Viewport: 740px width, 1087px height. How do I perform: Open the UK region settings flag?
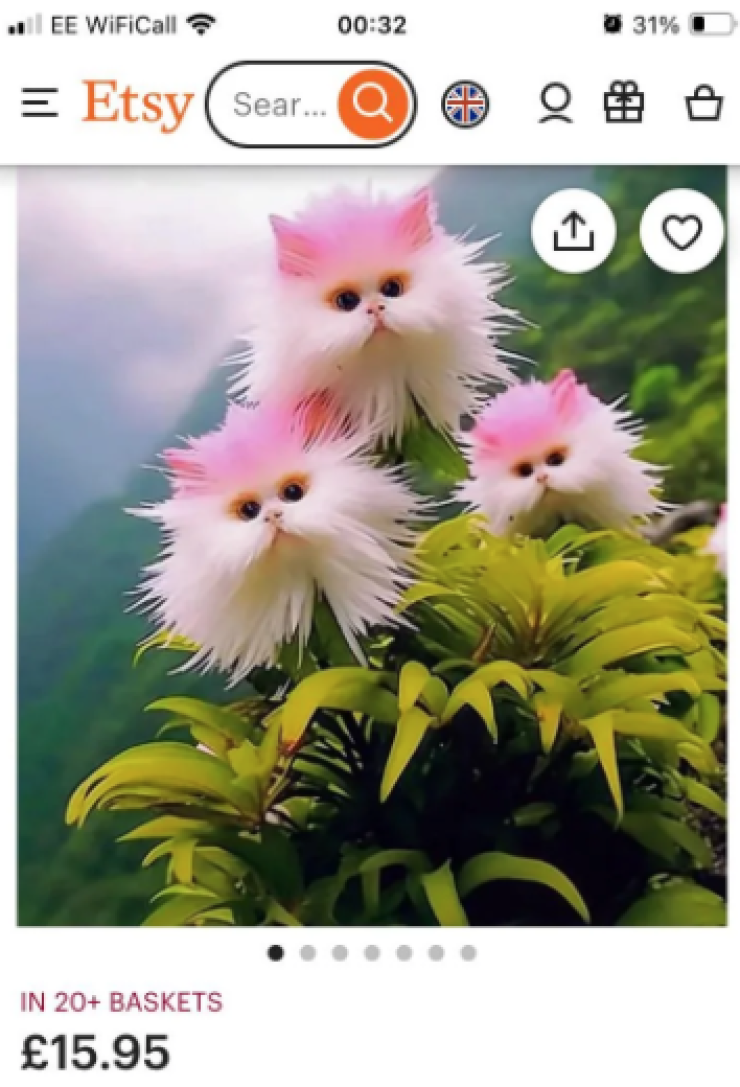(465, 104)
